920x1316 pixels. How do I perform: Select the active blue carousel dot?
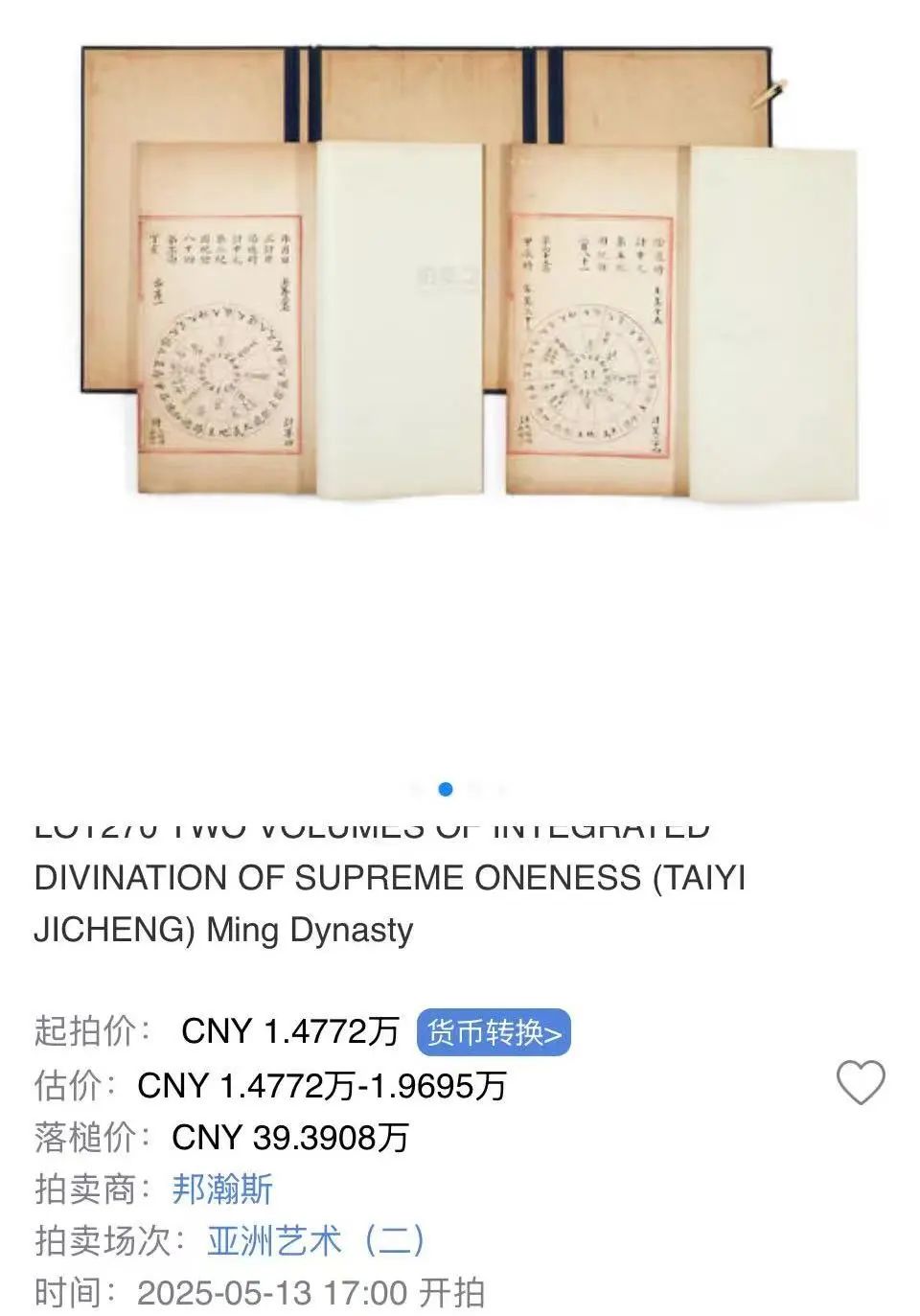pyautogui.click(x=444, y=791)
